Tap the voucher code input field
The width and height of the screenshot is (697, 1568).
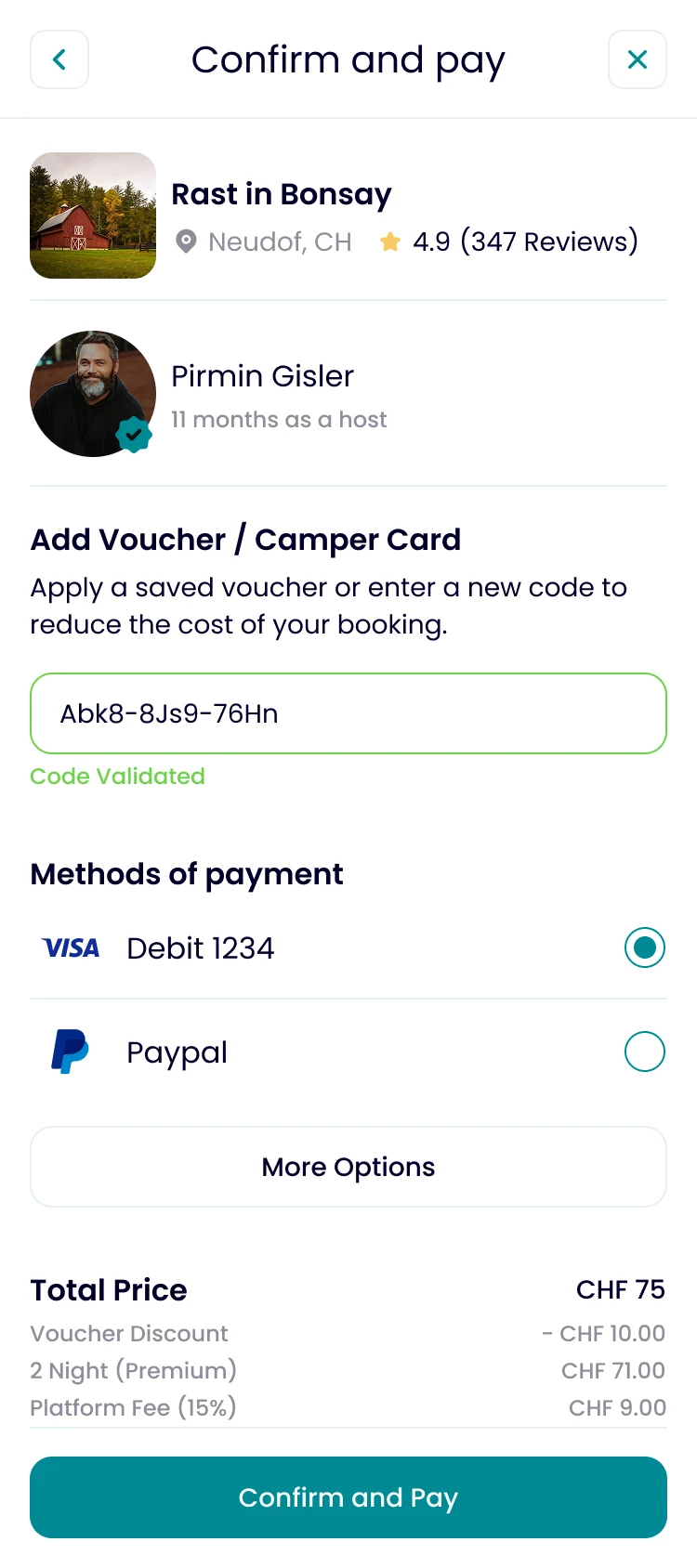click(348, 713)
